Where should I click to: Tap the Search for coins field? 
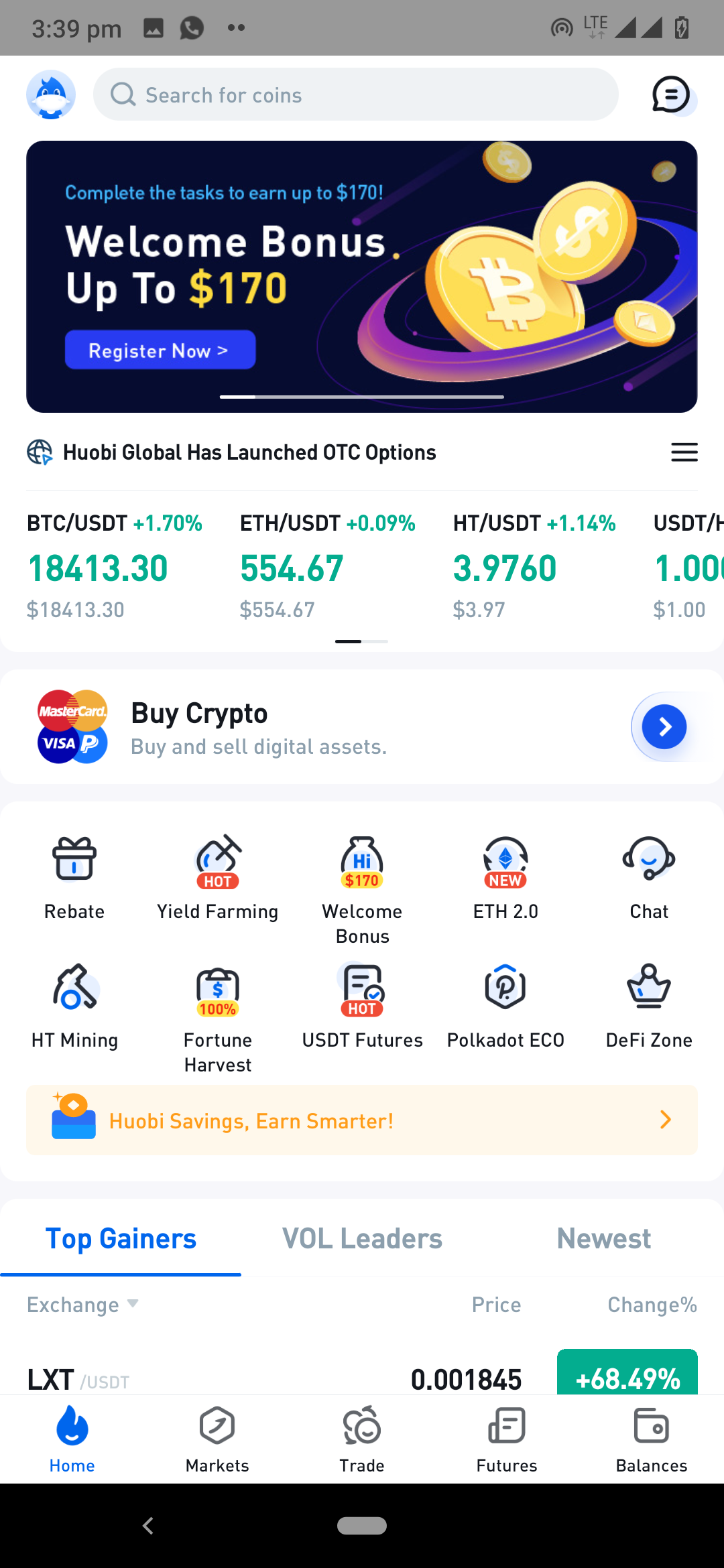click(355, 94)
